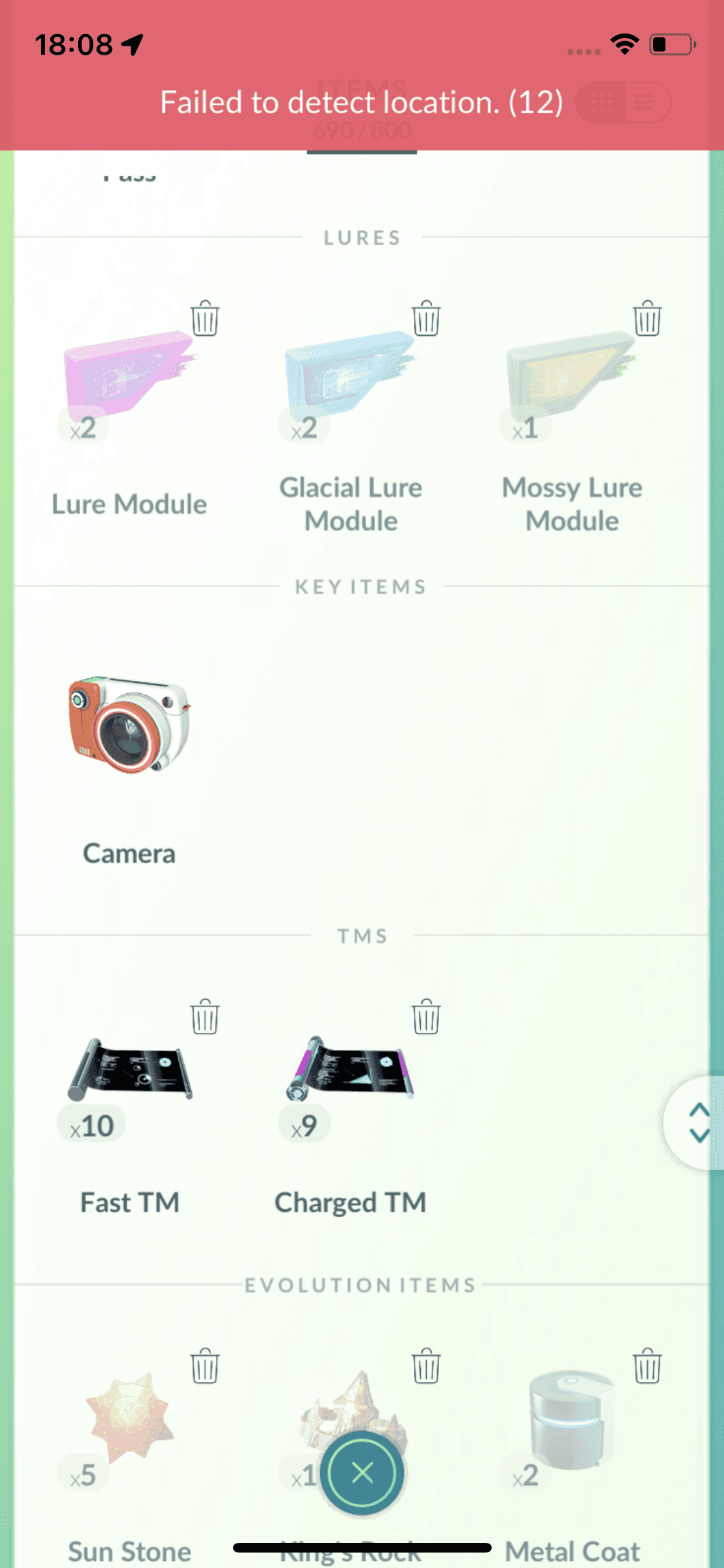Open the section jump scroller arrows
This screenshot has height=1568, width=724.
[698, 1123]
